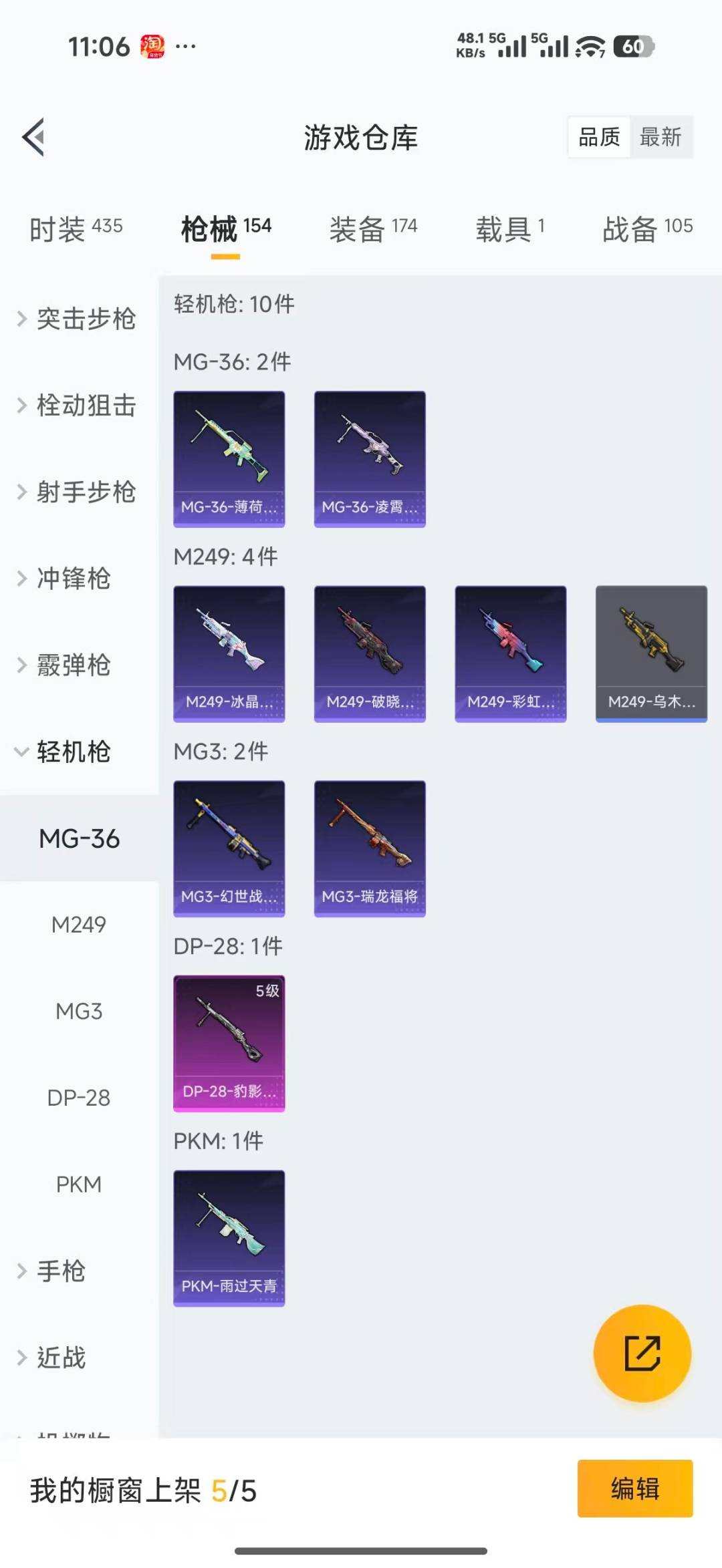The height and width of the screenshot is (1568, 722).
Task: Switch sorting to 最新
Action: 661,138
